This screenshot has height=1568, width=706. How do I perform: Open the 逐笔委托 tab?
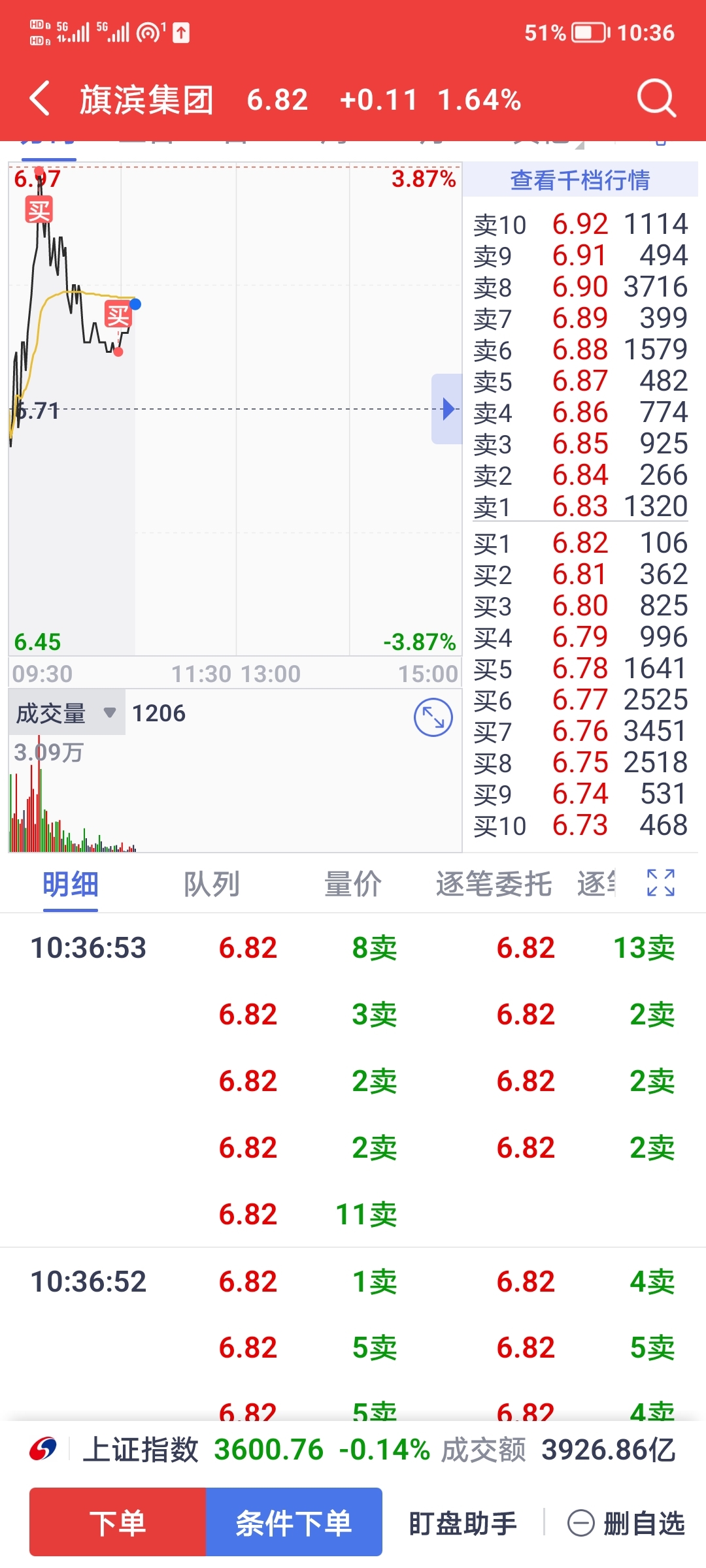pyautogui.click(x=494, y=885)
